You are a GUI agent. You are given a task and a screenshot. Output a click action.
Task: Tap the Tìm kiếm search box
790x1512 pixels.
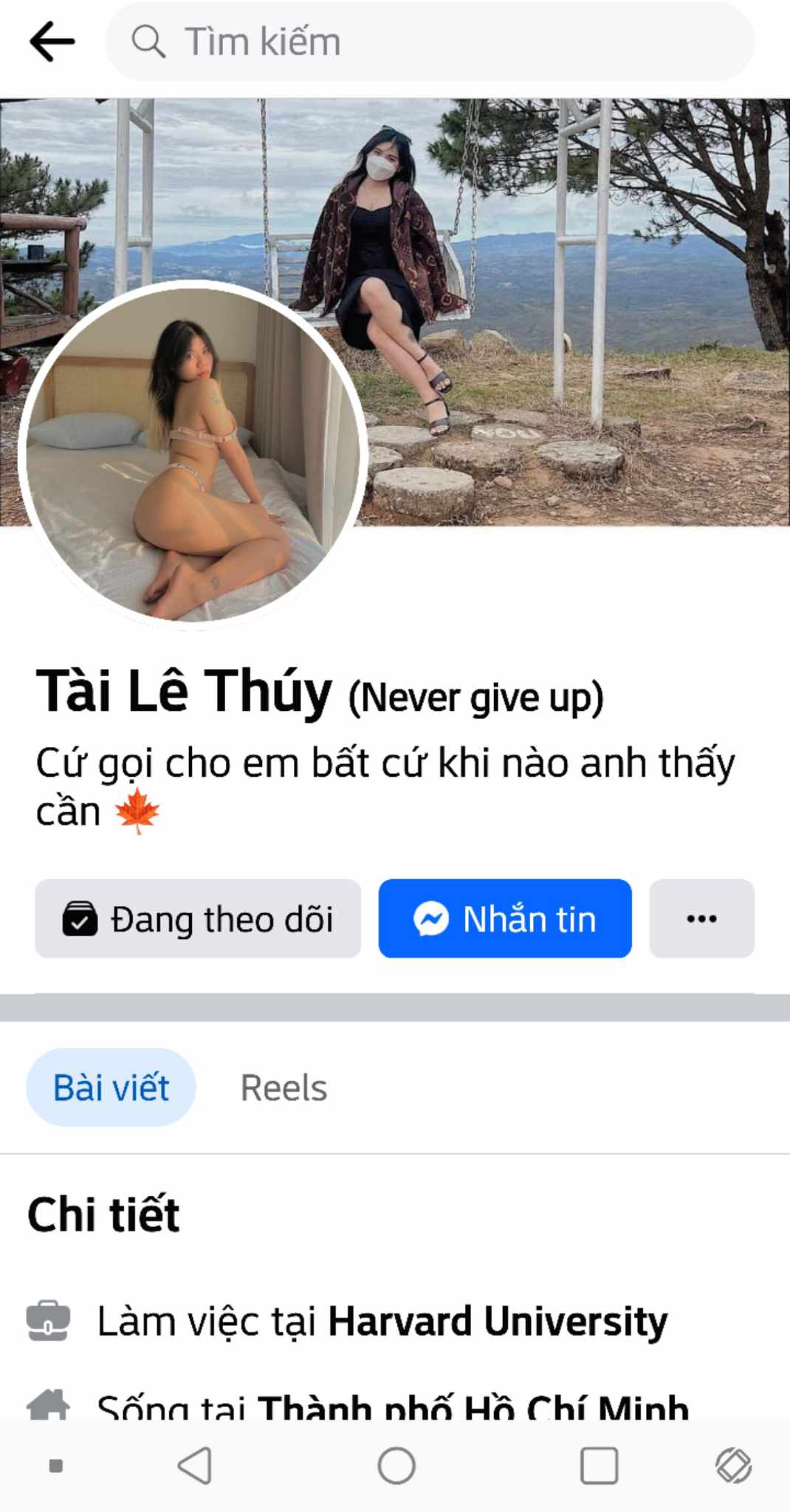(x=428, y=41)
